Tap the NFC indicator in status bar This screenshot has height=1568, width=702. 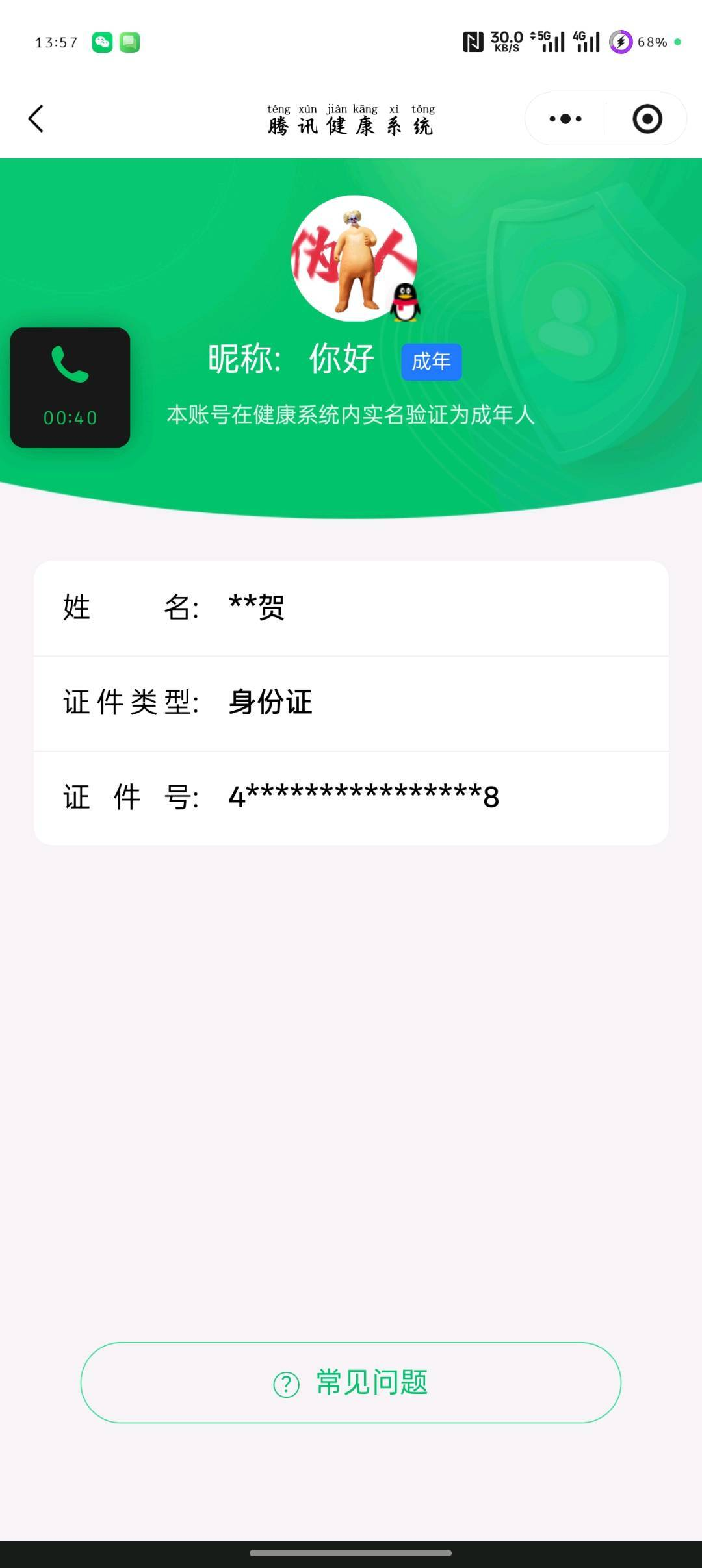click(x=476, y=41)
